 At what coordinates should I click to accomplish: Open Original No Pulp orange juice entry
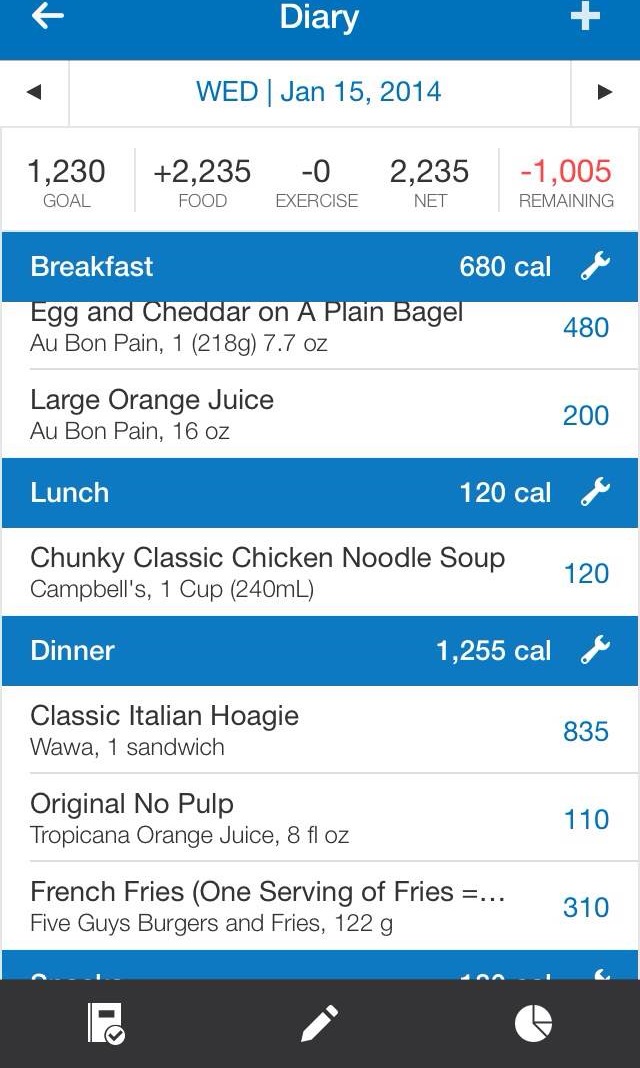300,818
